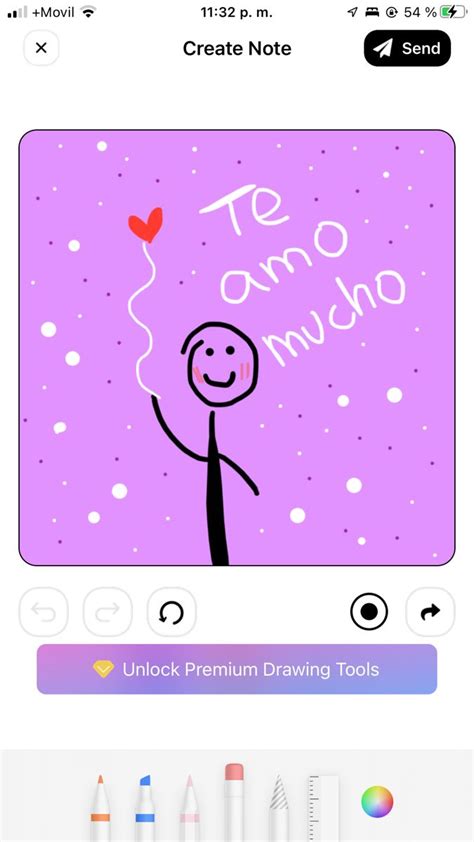Share the drawing with the arrow icon
The width and height of the screenshot is (474, 842).
point(431,612)
